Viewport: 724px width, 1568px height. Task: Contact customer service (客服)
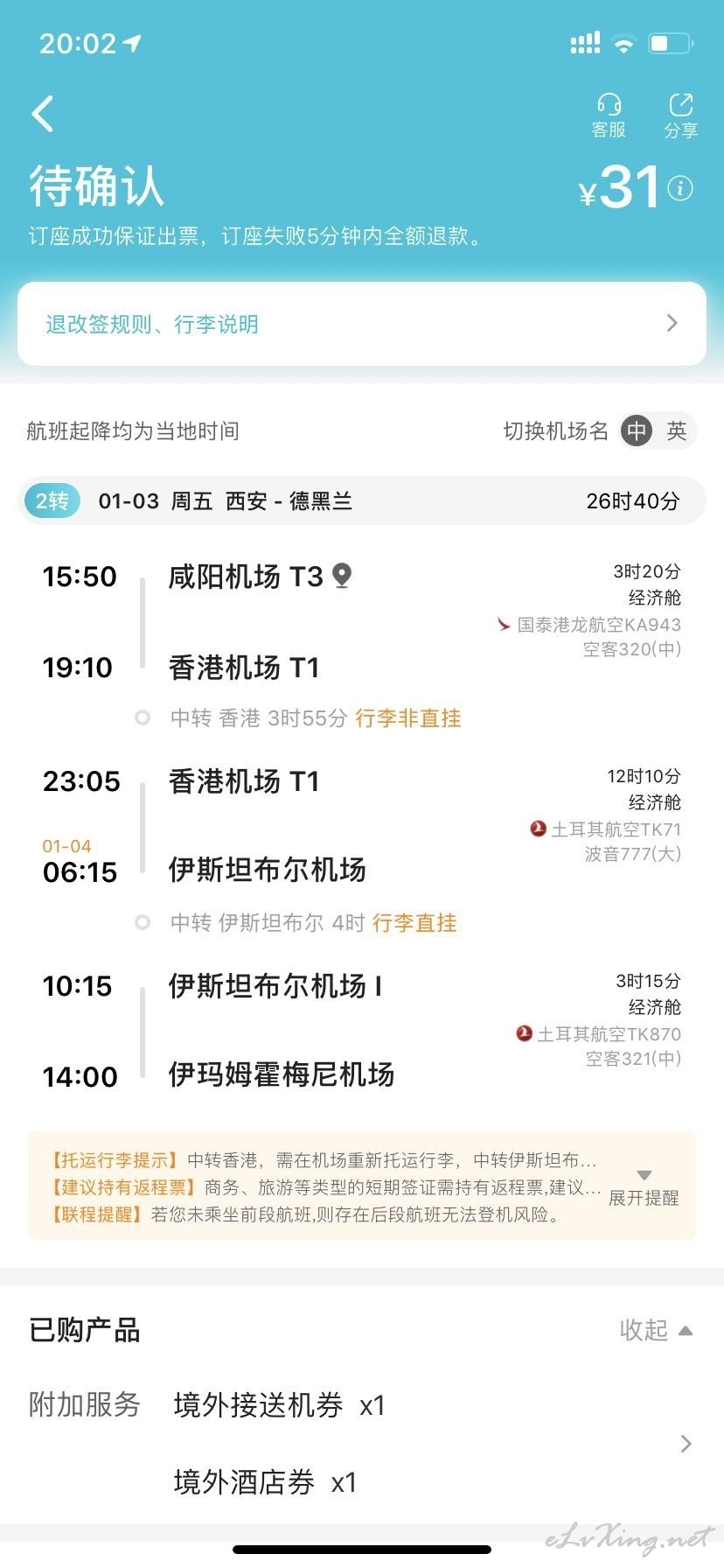(609, 115)
